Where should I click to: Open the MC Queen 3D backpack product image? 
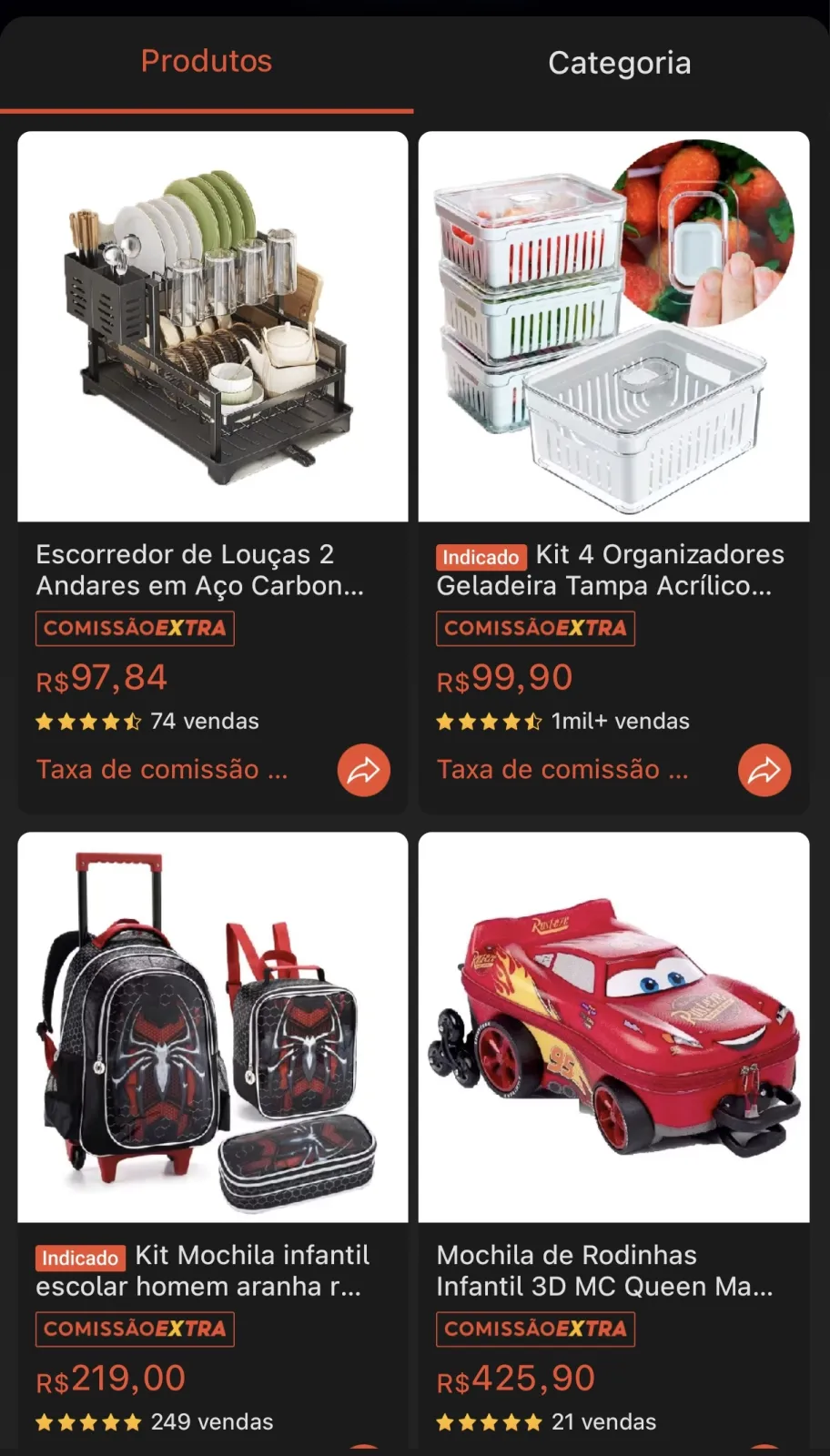(613, 1026)
